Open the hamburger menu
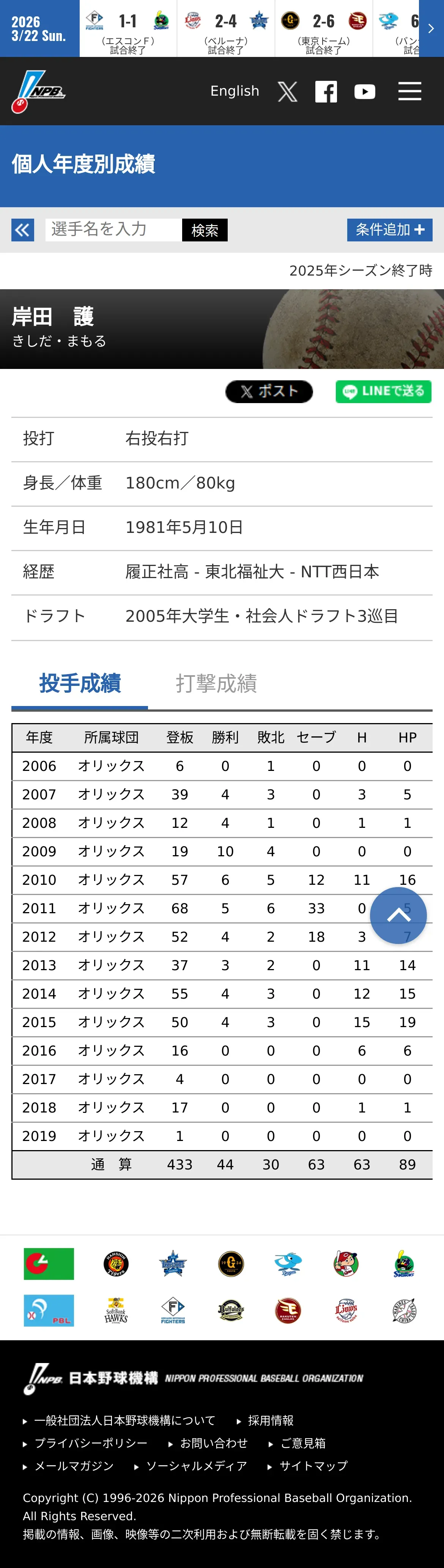The height and width of the screenshot is (1568, 444). (x=409, y=91)
